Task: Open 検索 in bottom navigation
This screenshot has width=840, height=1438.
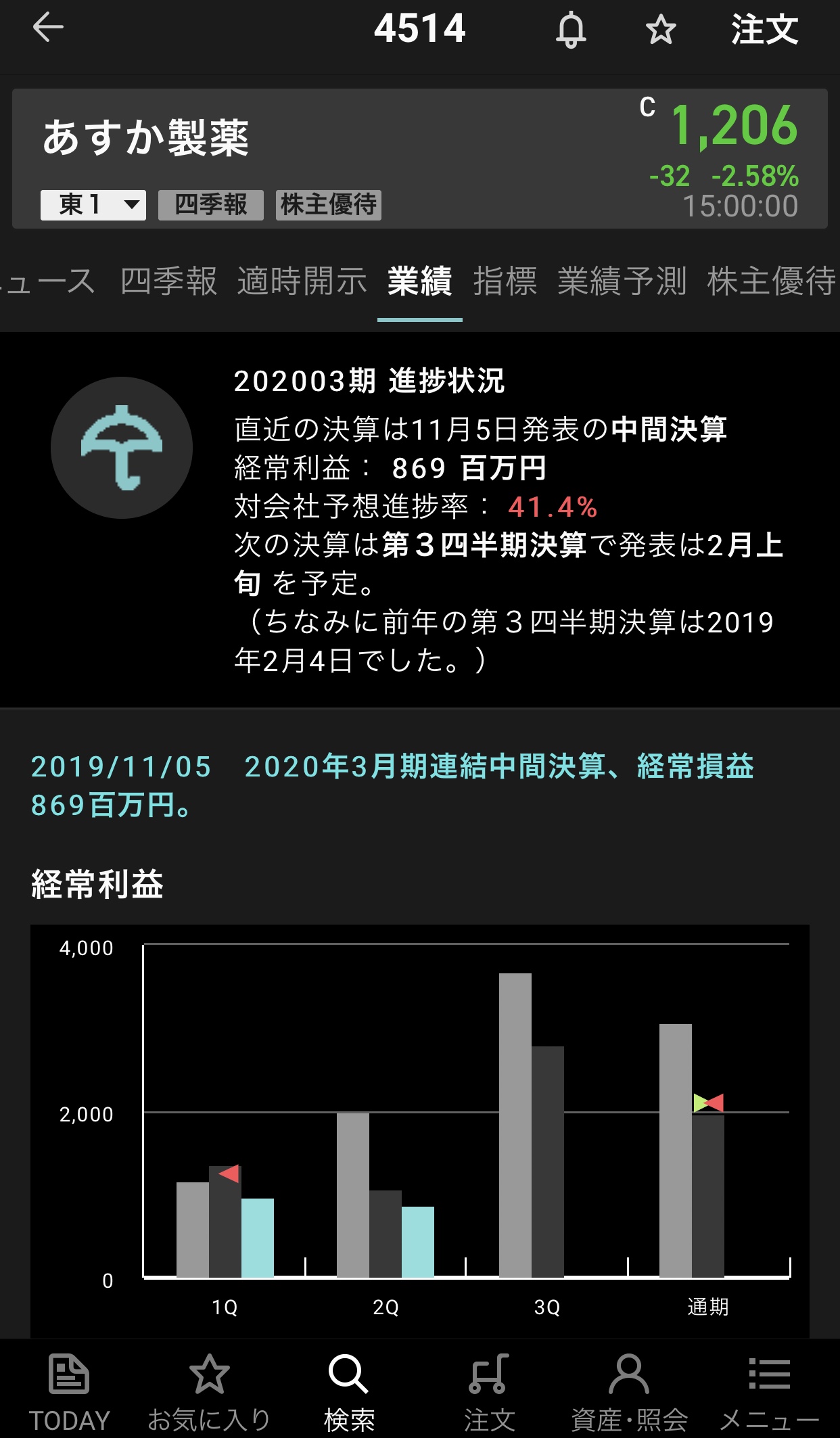Action: coord(349,1391)
